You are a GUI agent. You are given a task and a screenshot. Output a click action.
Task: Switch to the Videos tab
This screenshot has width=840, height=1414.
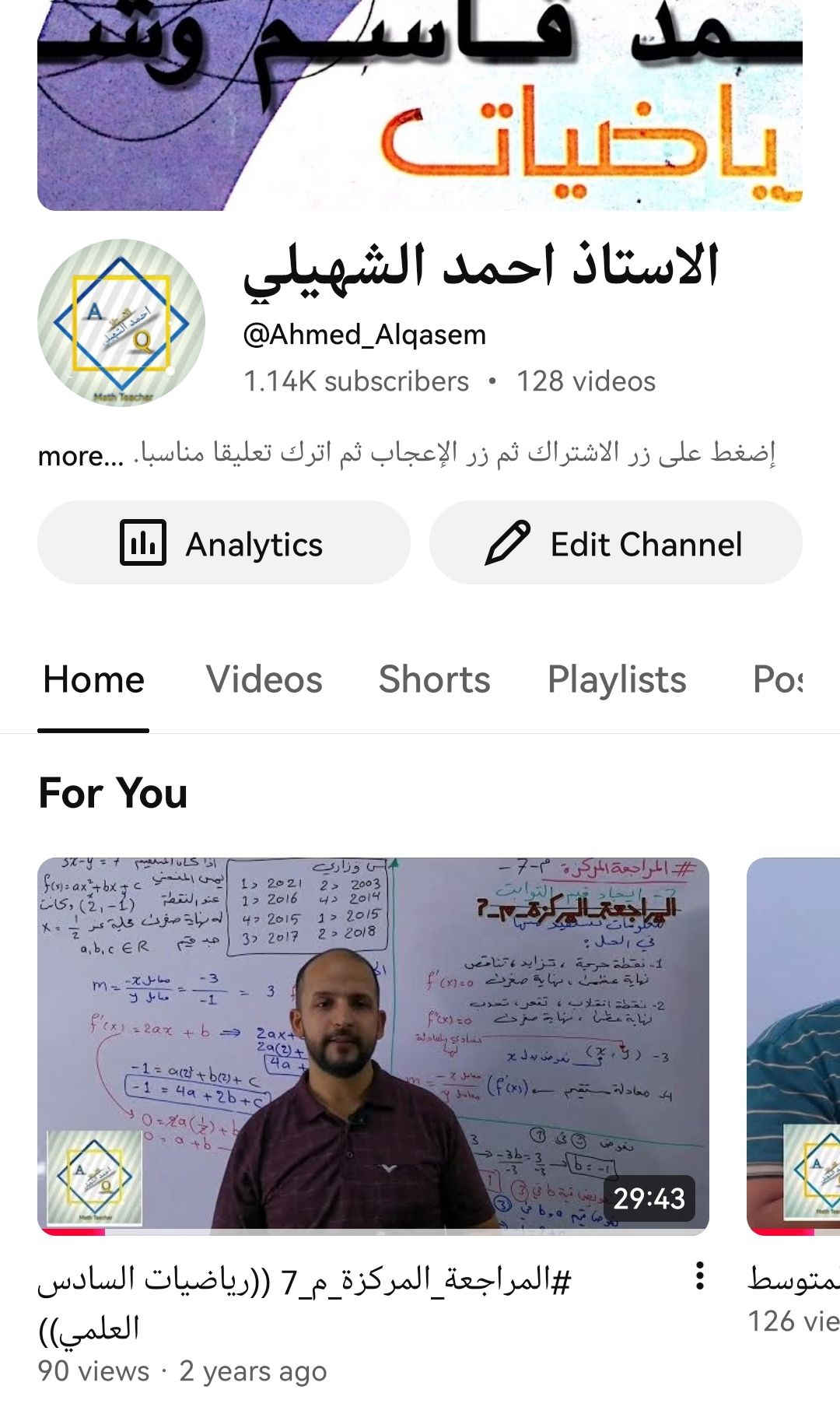(x=264, y=679)
